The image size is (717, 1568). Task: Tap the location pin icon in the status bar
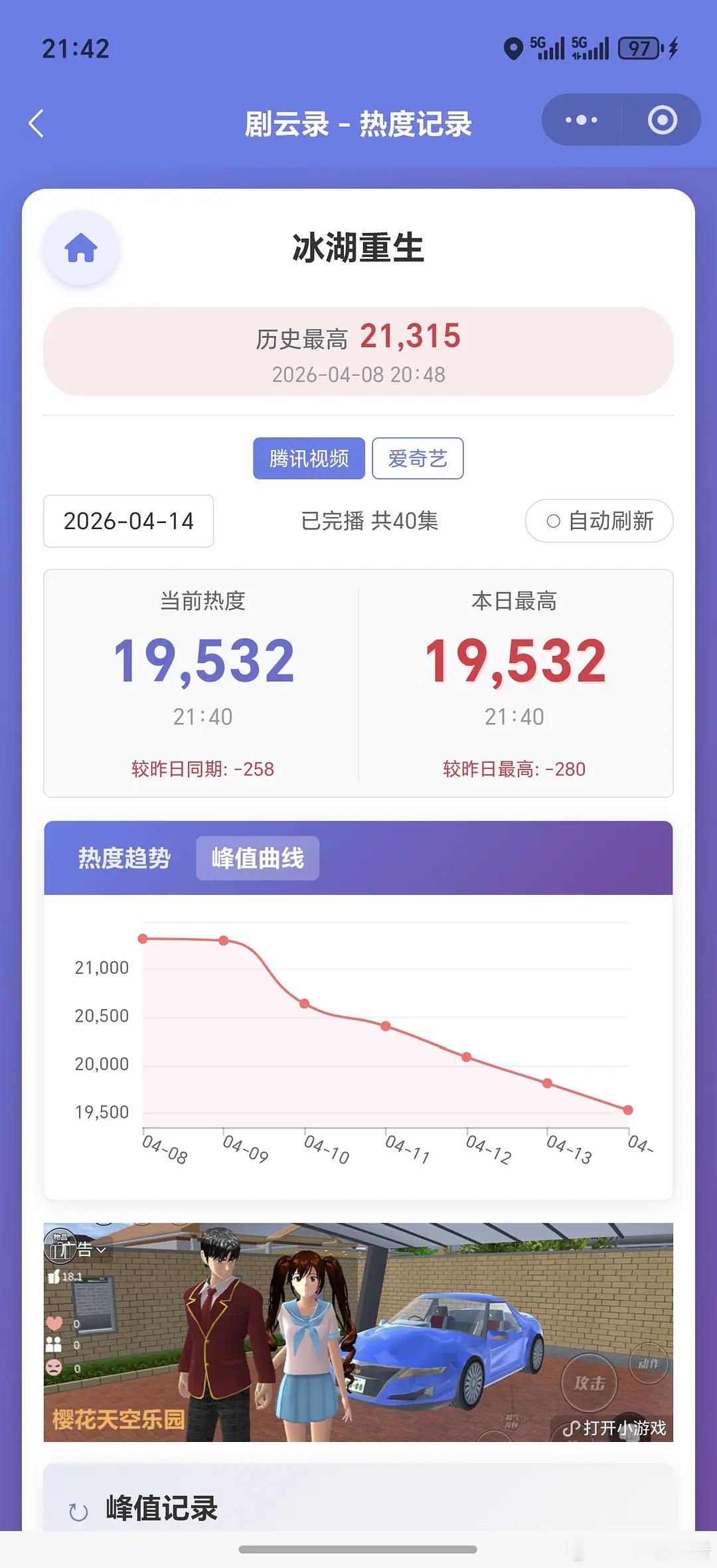point(513,47)
